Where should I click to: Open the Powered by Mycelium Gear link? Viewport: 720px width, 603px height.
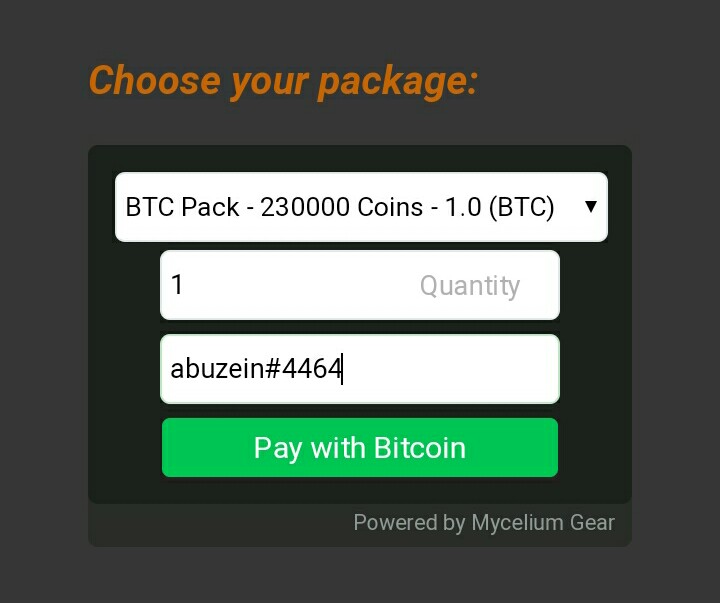pos(484,523)
